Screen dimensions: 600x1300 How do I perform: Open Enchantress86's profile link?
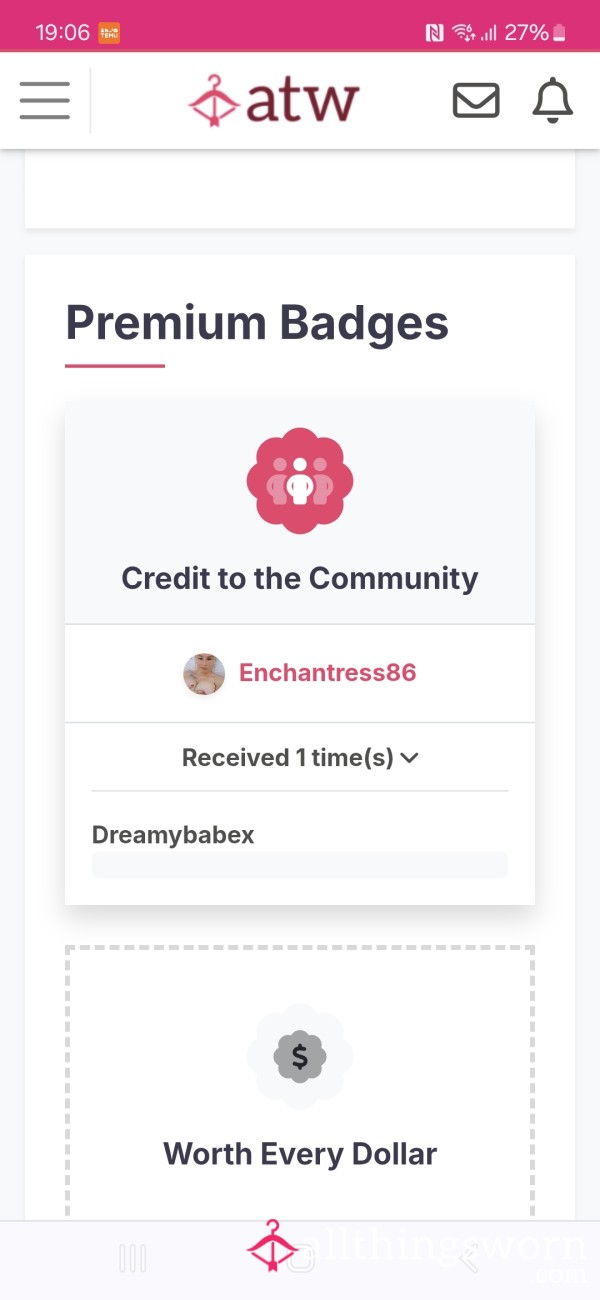click(327, 672)
